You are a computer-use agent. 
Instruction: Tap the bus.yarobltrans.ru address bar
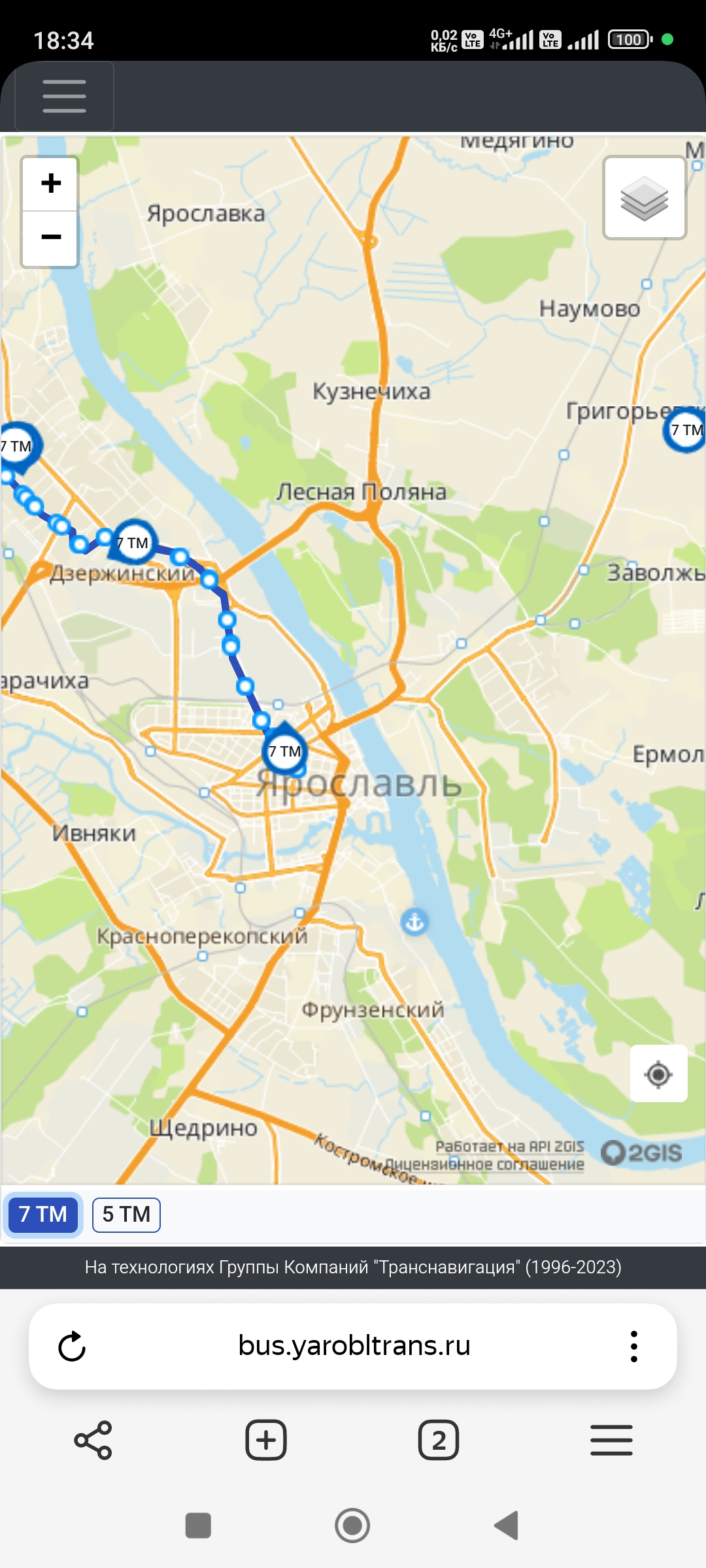click(x=354, y=1346)
